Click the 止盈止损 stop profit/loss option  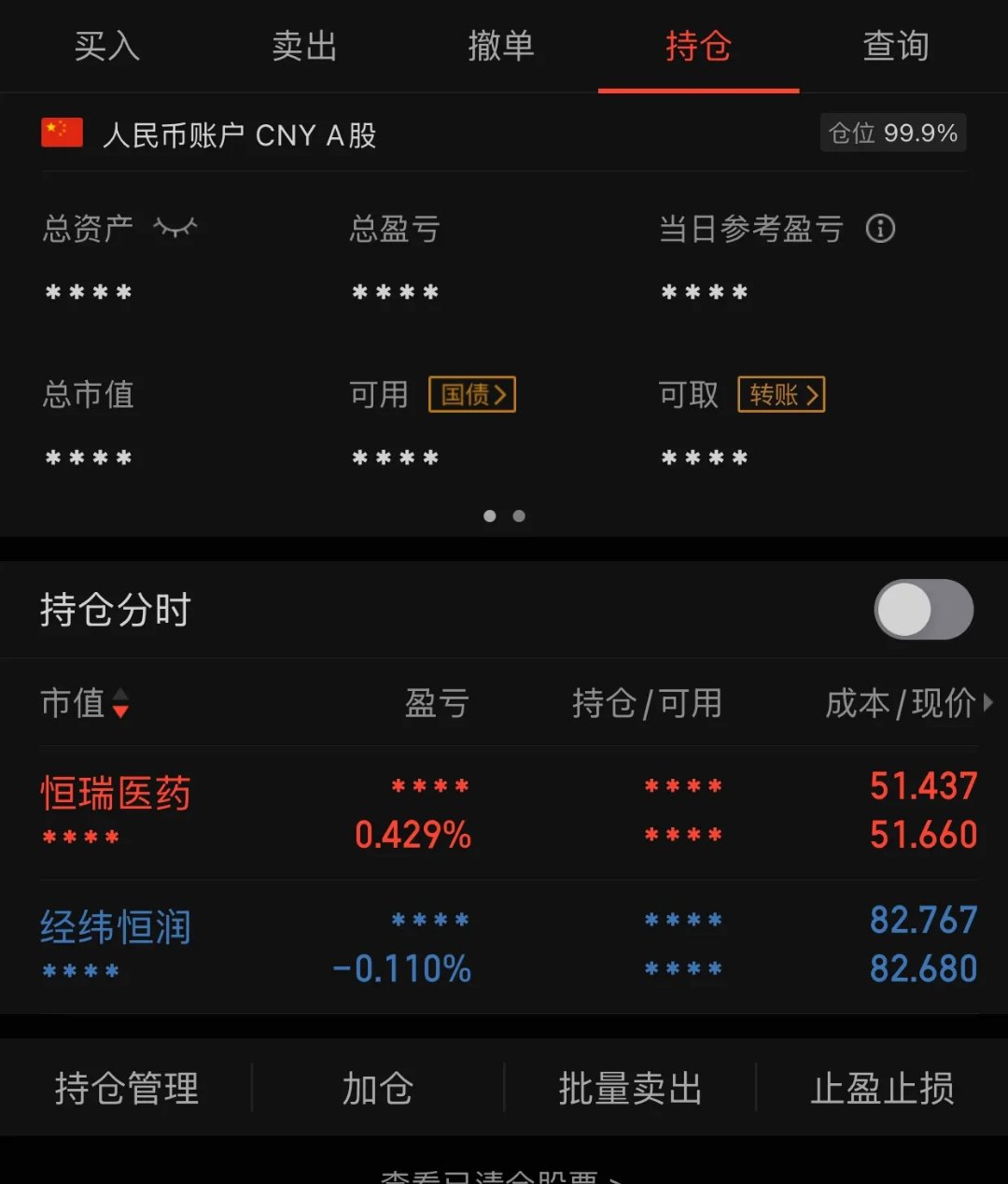pos(880,1088)
